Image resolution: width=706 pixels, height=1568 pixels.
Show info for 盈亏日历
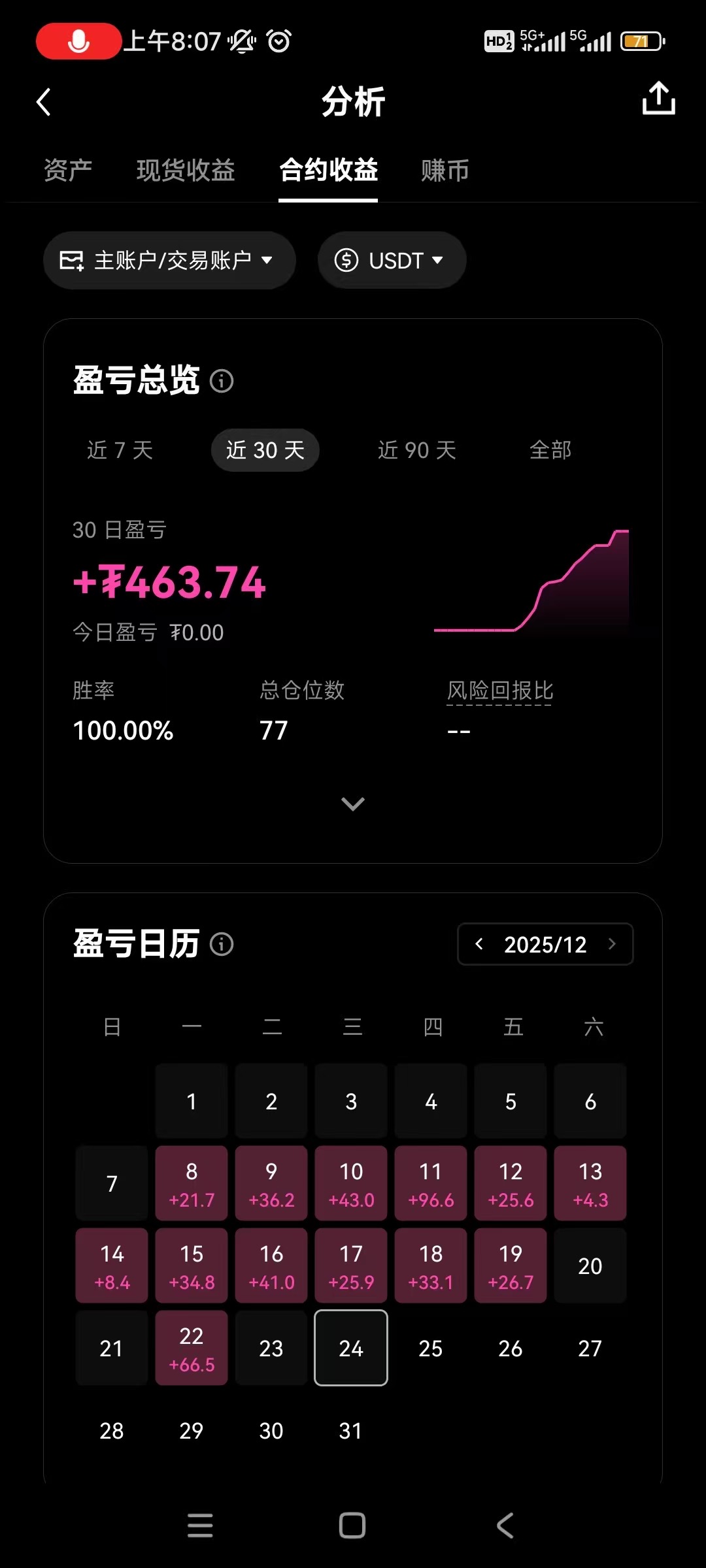222,944
